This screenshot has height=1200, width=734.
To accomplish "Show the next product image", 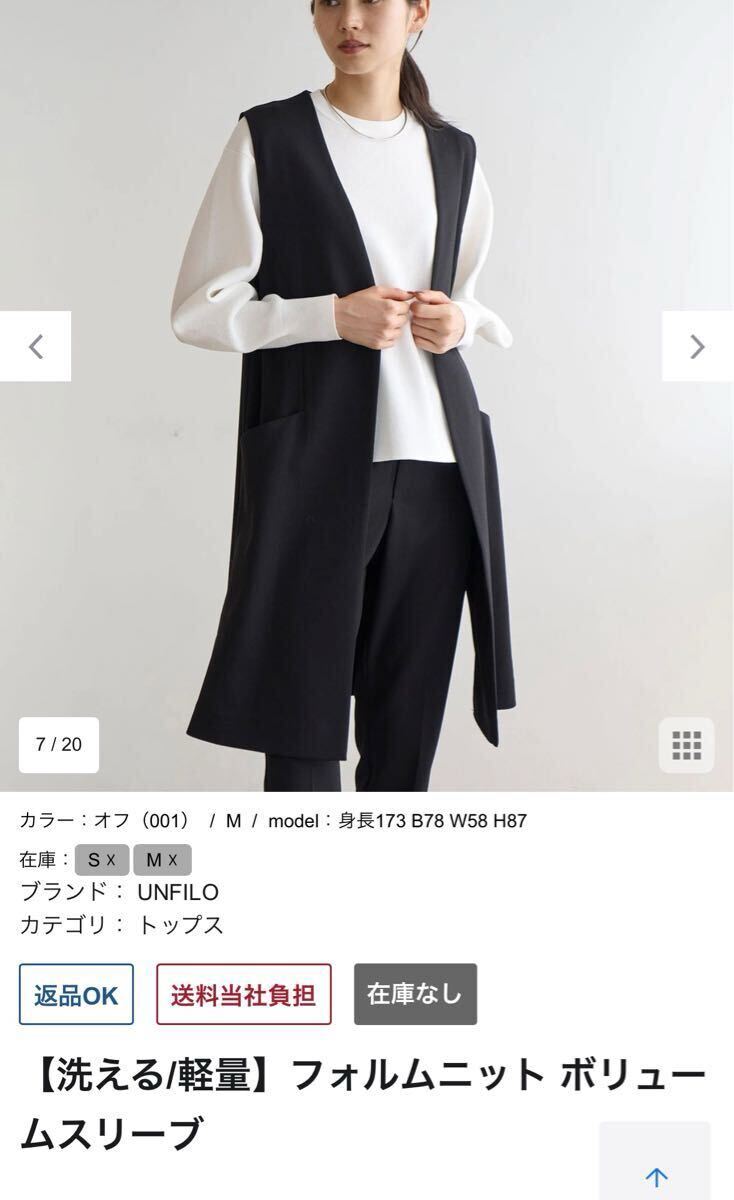I will (698, 346).
